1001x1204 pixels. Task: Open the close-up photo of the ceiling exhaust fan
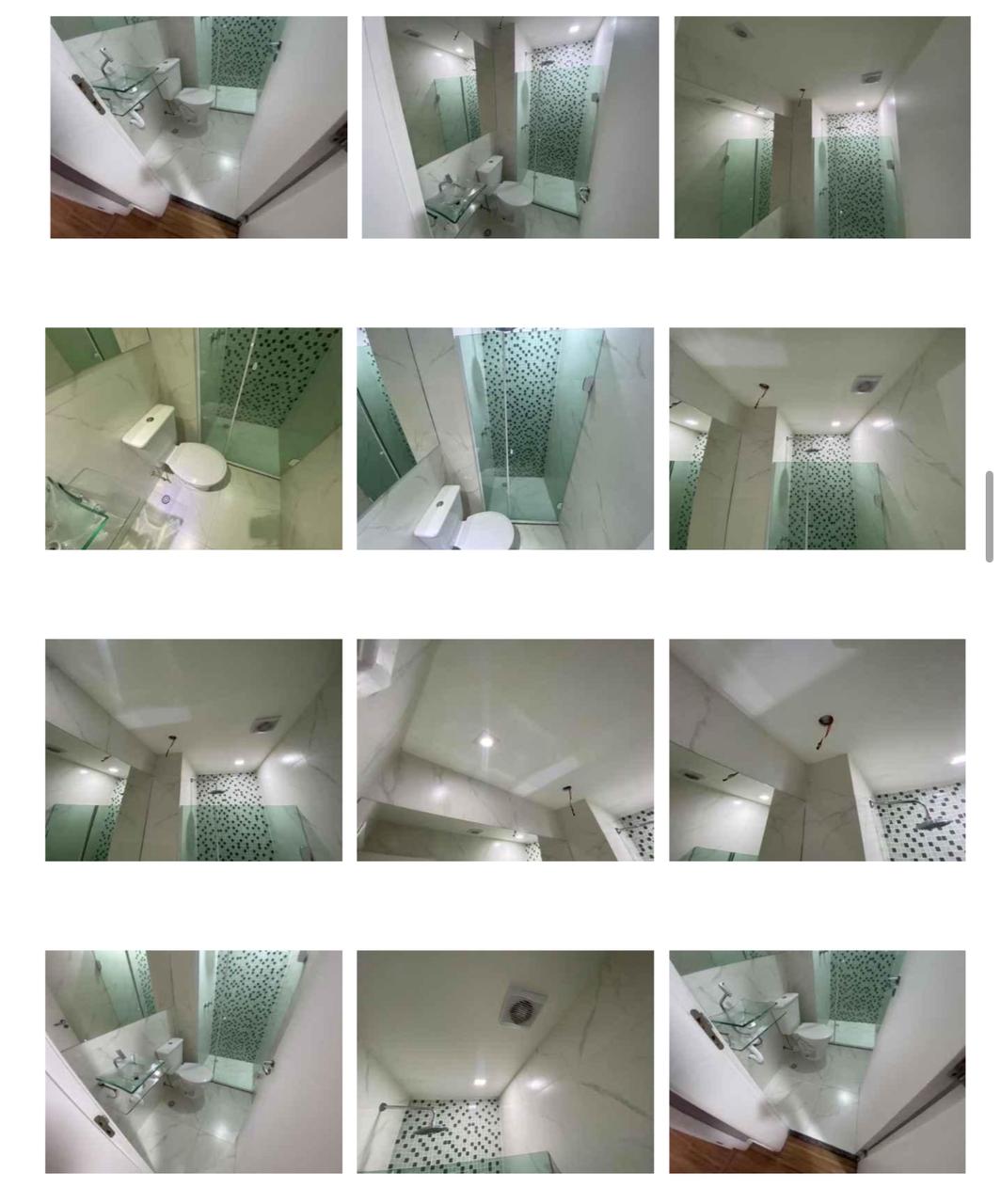tap(505, 1061)
